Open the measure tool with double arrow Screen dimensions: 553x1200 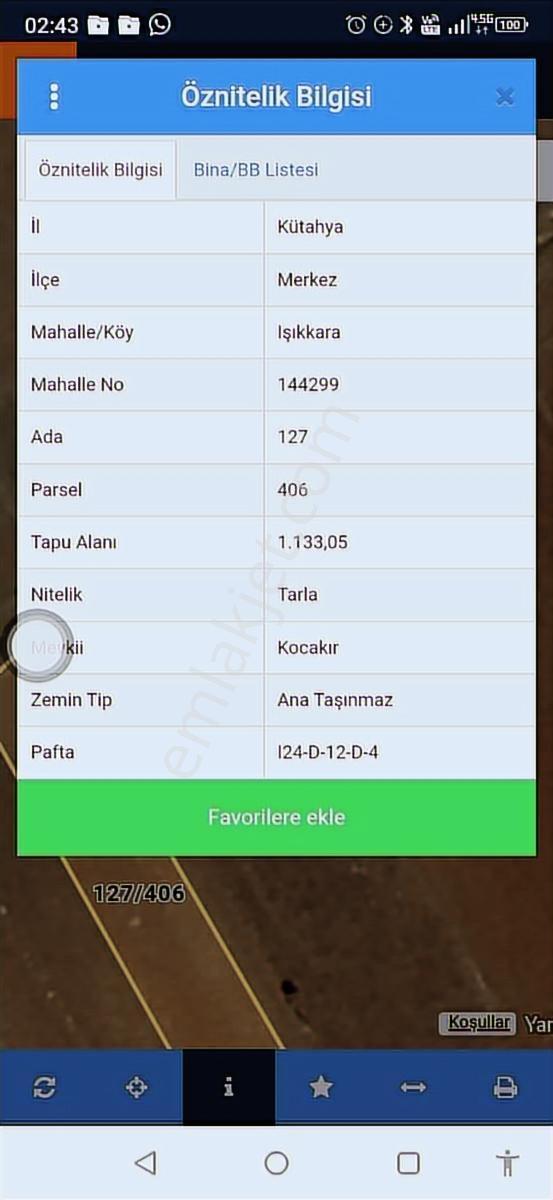click(413, 1087)
